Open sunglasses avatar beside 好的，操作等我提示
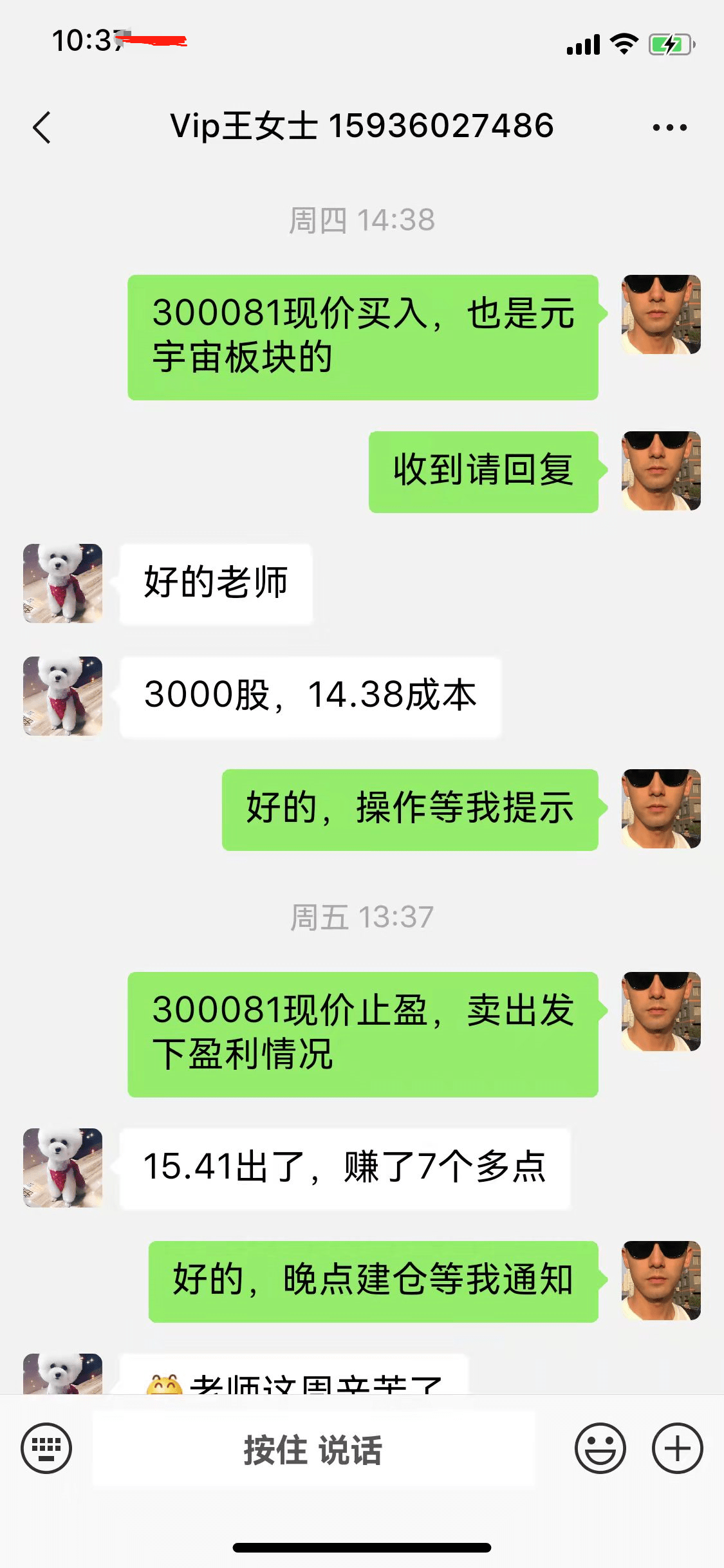724x1568 pixels. pyautogui.click(x=661, y=809)
